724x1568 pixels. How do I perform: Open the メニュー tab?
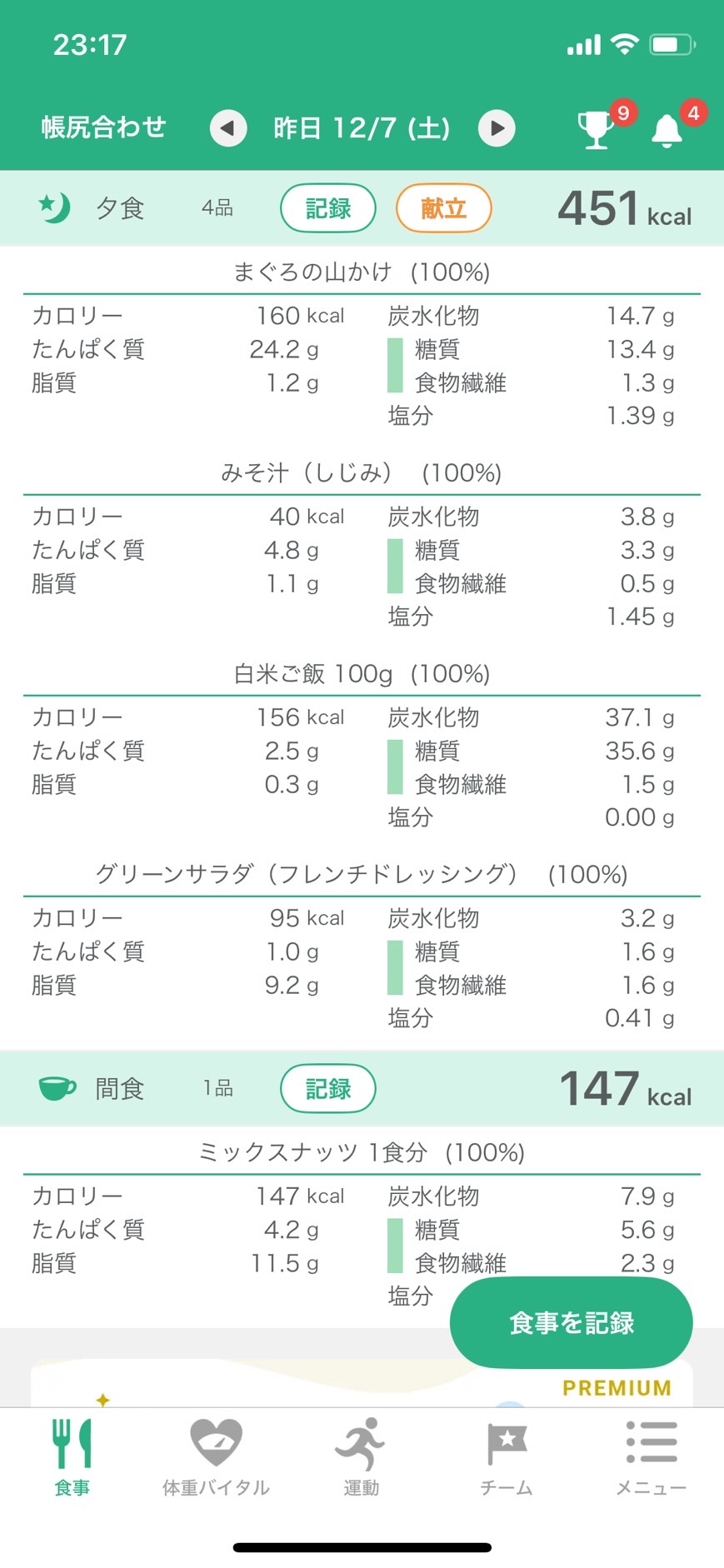pos(652,1457)
